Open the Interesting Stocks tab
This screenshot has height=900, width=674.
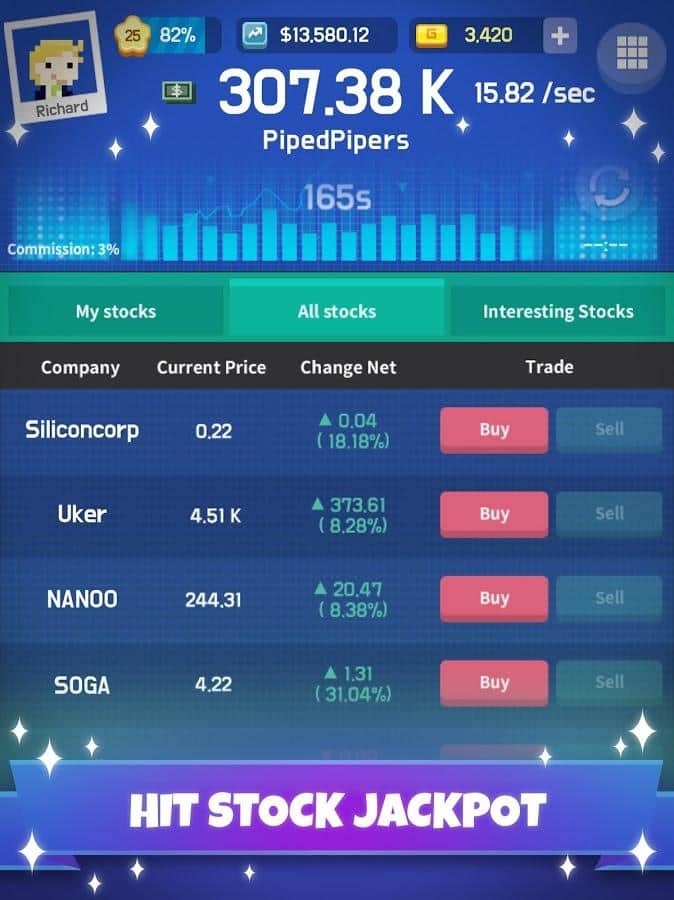point(557,311)
